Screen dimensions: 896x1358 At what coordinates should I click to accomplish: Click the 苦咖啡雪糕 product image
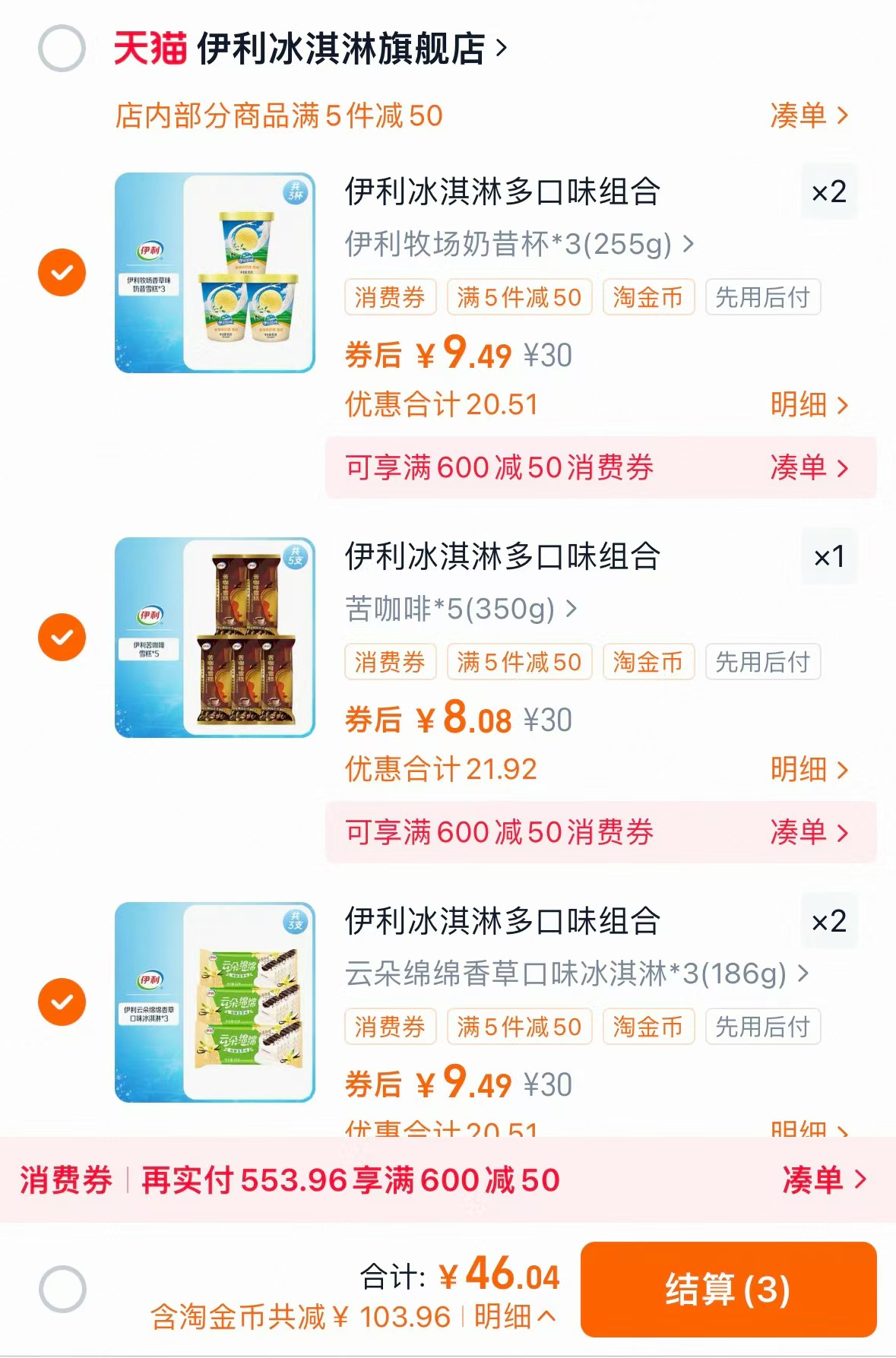coord(214,638)
